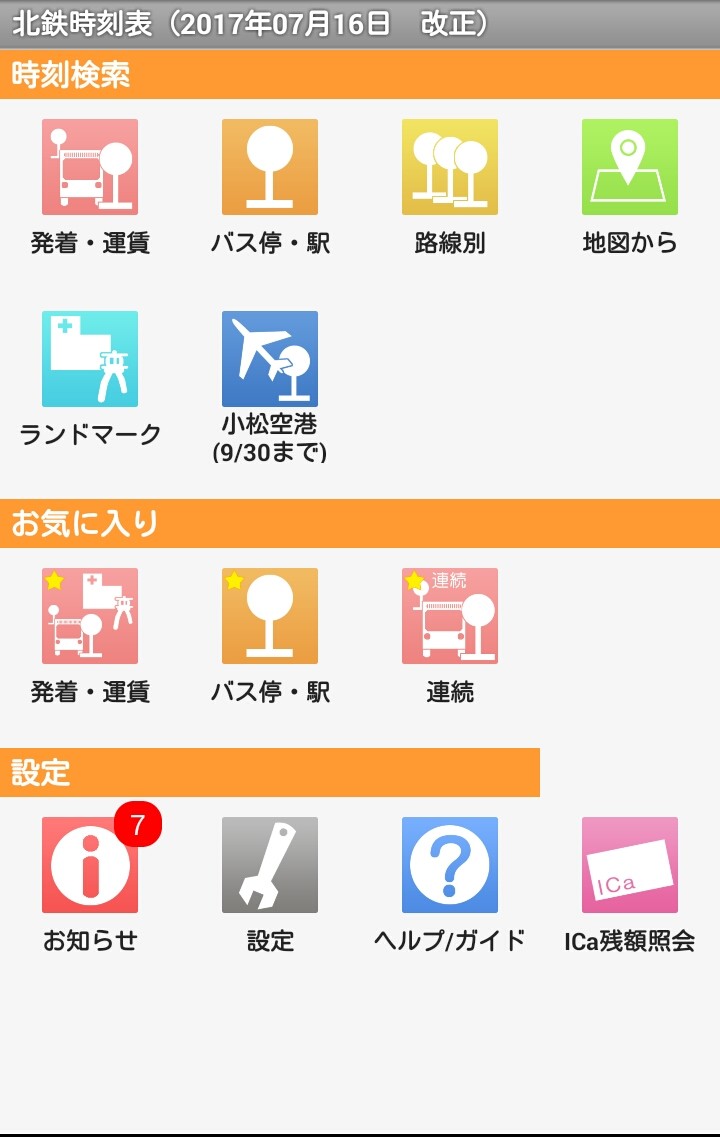Open favorite バス停・駅 under お気に入り

pyautogui.click(x=270, y=616)
